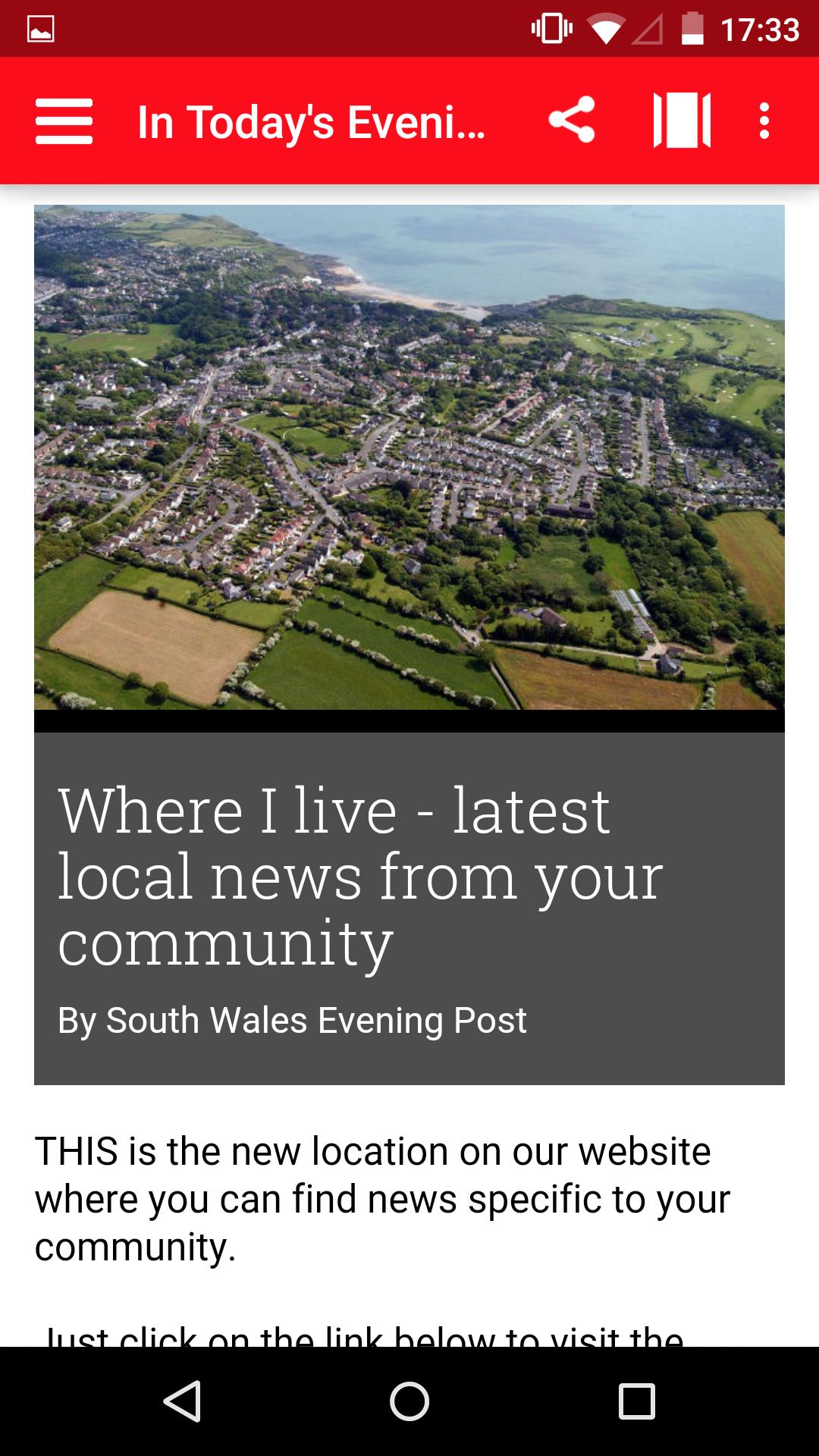Tap the byline 'By South Wales Evening Post'
This screenshot has height=1456, width=819.
(x=293, y=1021)
